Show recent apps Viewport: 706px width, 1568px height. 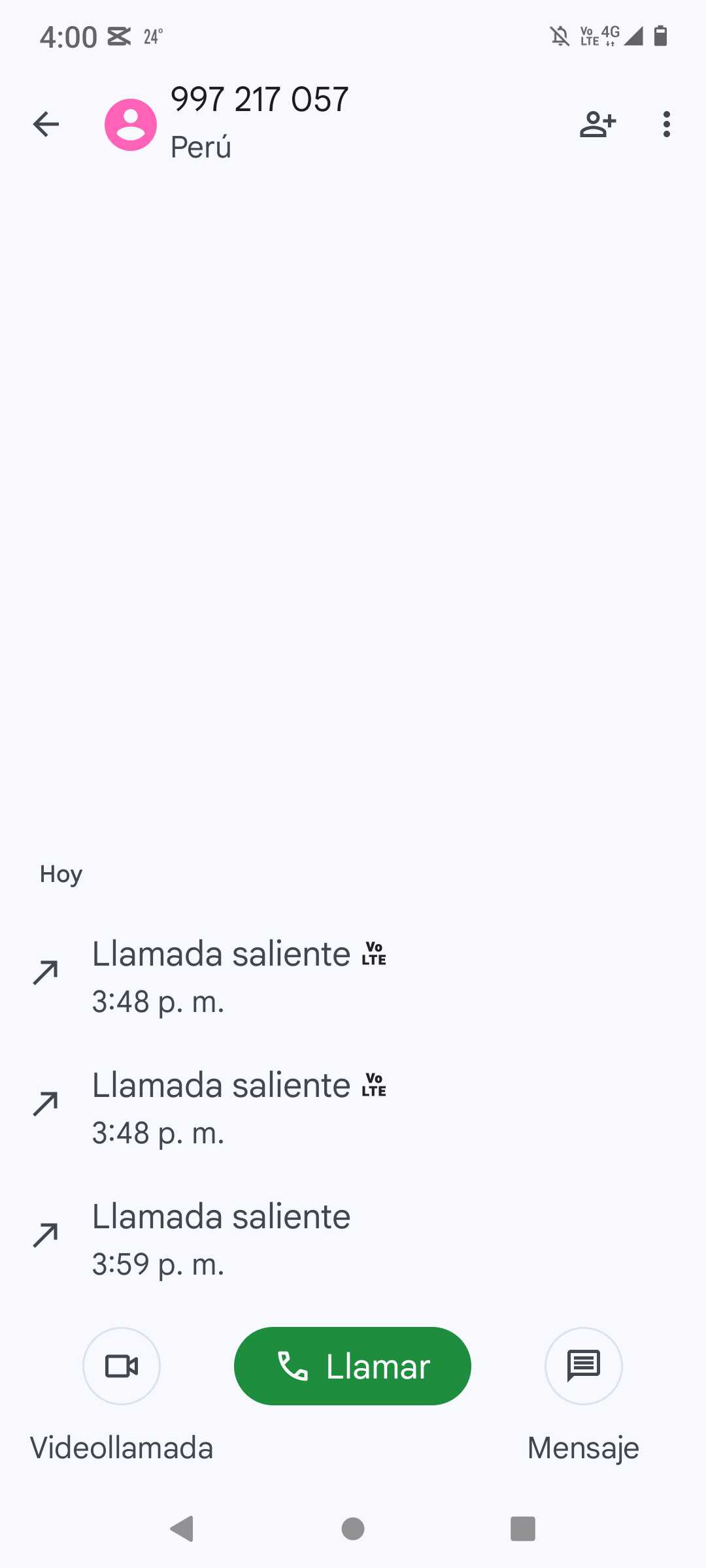coord(522,1529)
